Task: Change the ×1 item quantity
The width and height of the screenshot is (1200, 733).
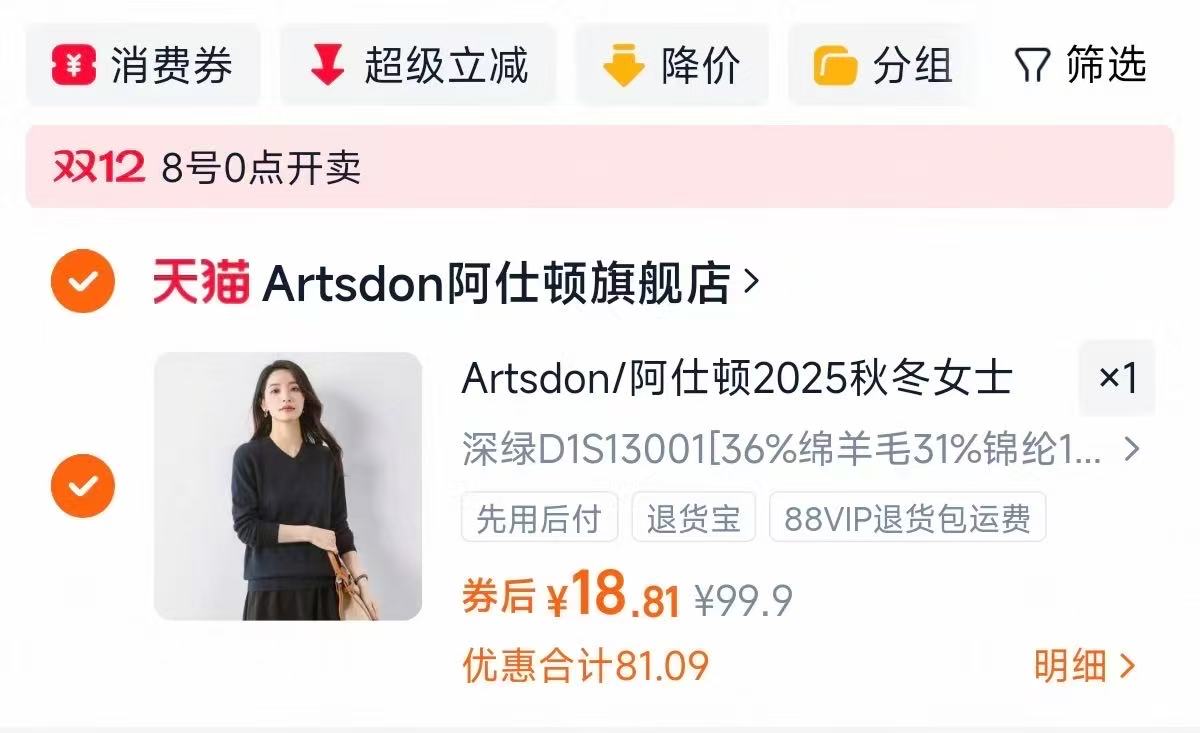Action: pos(1116,378)
